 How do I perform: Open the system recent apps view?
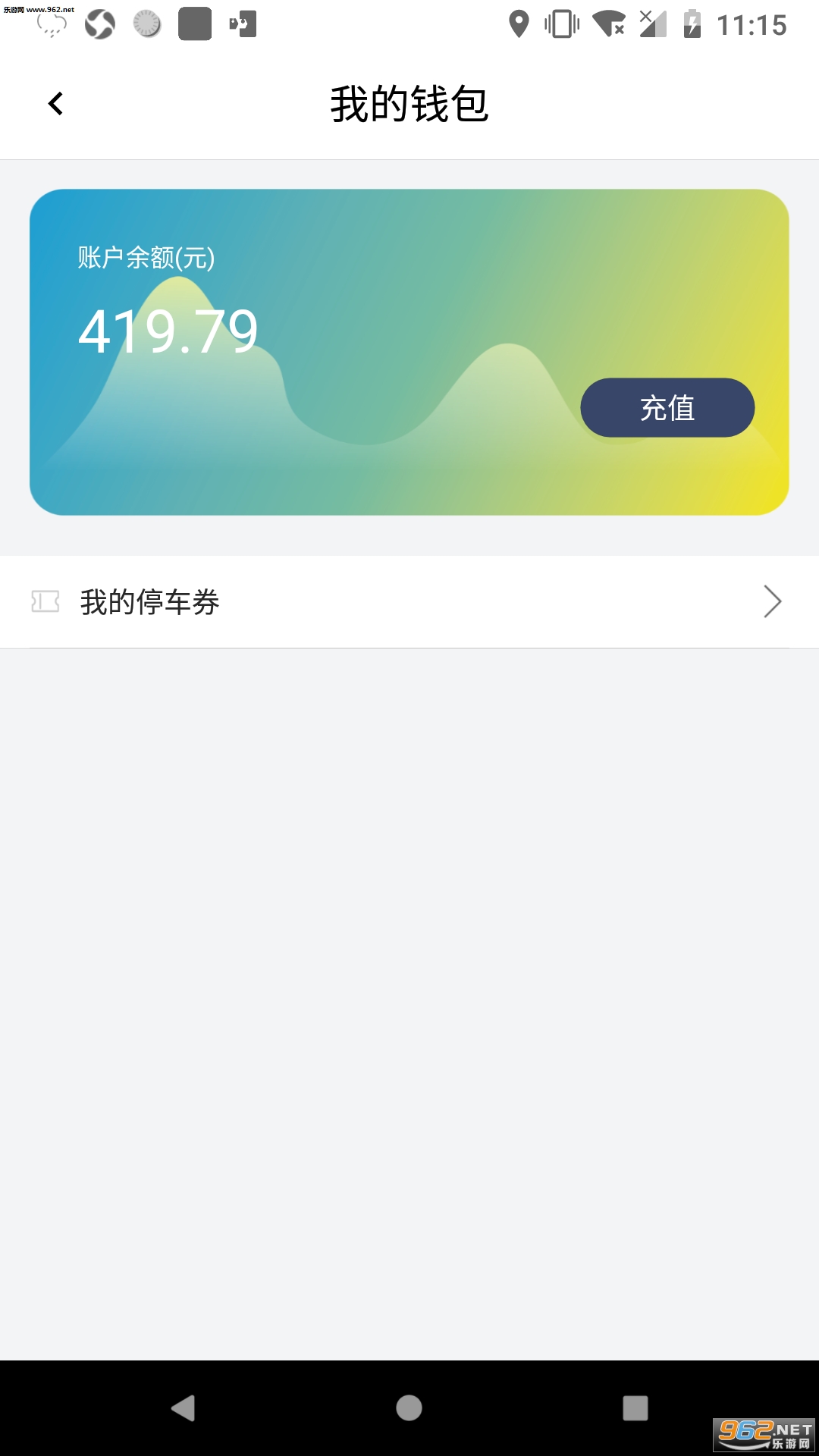click(635, 1408)
